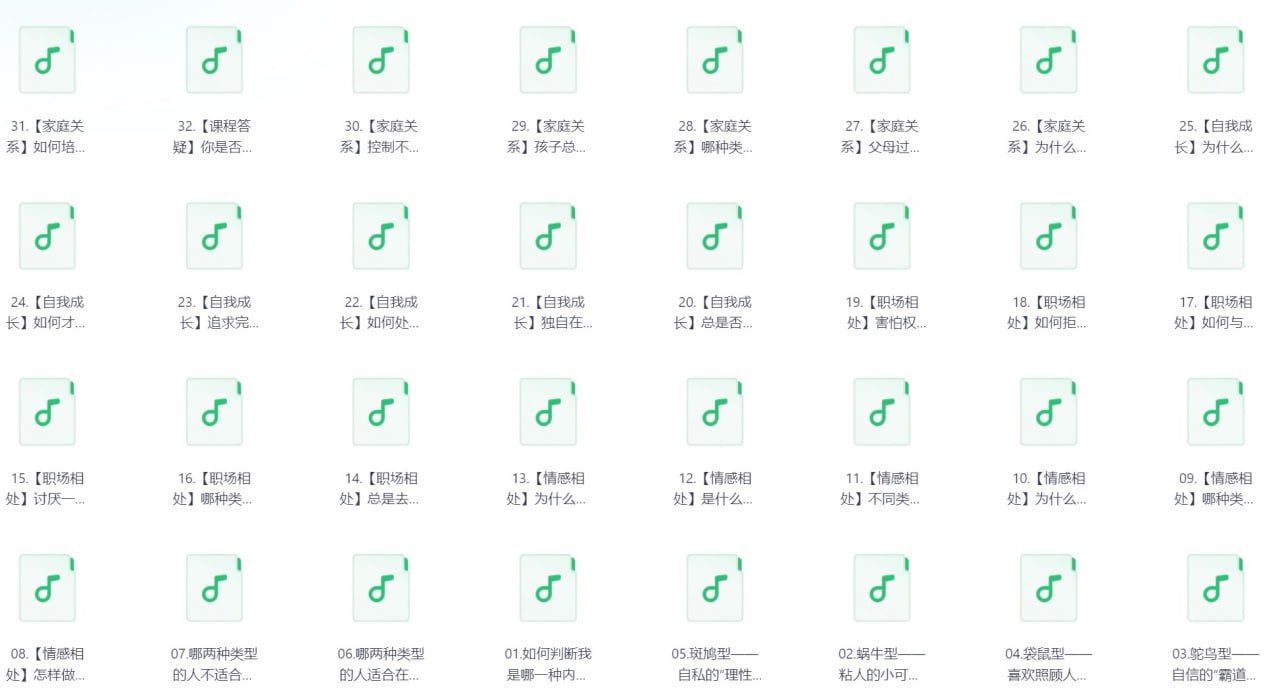
Task: Open audio file 23.【自我成长】追求完…
Action: 214,237
